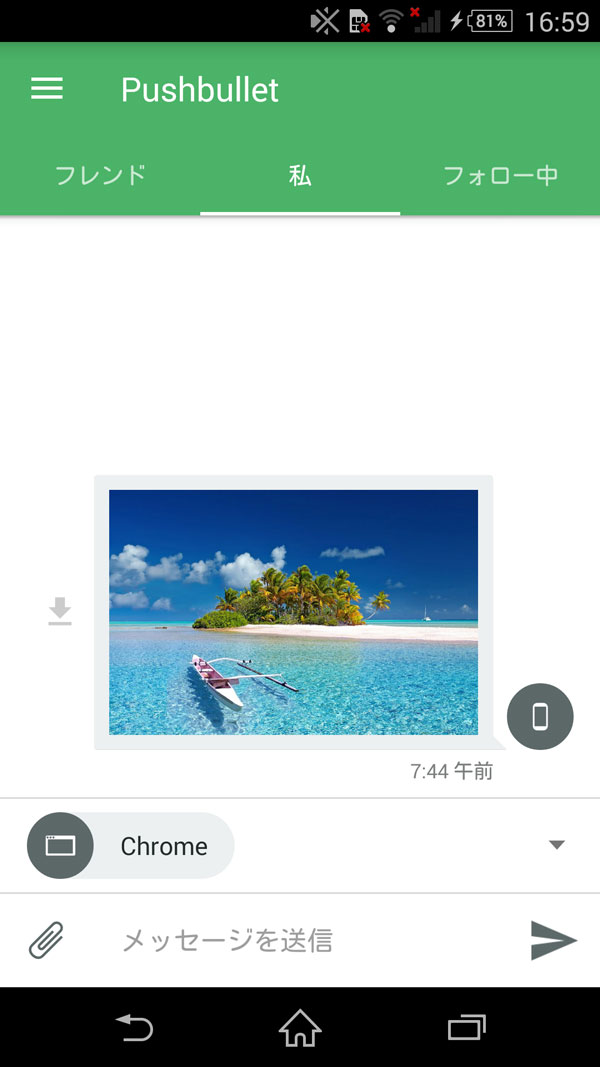Open recent apps from the navigation bar
Screen dimensions: 600x1067
click(466, 1027)
